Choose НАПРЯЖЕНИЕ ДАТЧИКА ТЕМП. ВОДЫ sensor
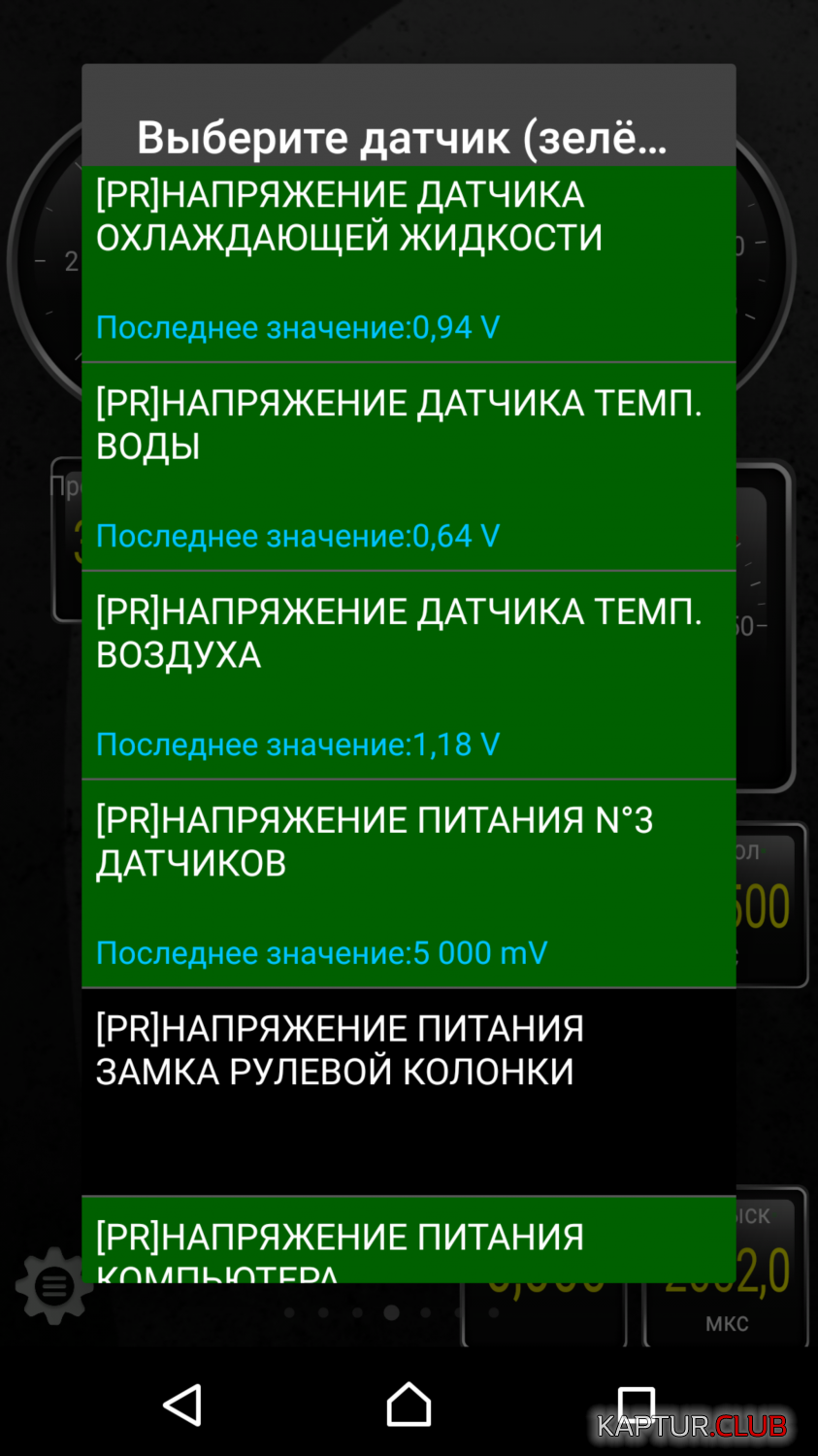This screenshot has width=818, height=1456. coord(409,467)
